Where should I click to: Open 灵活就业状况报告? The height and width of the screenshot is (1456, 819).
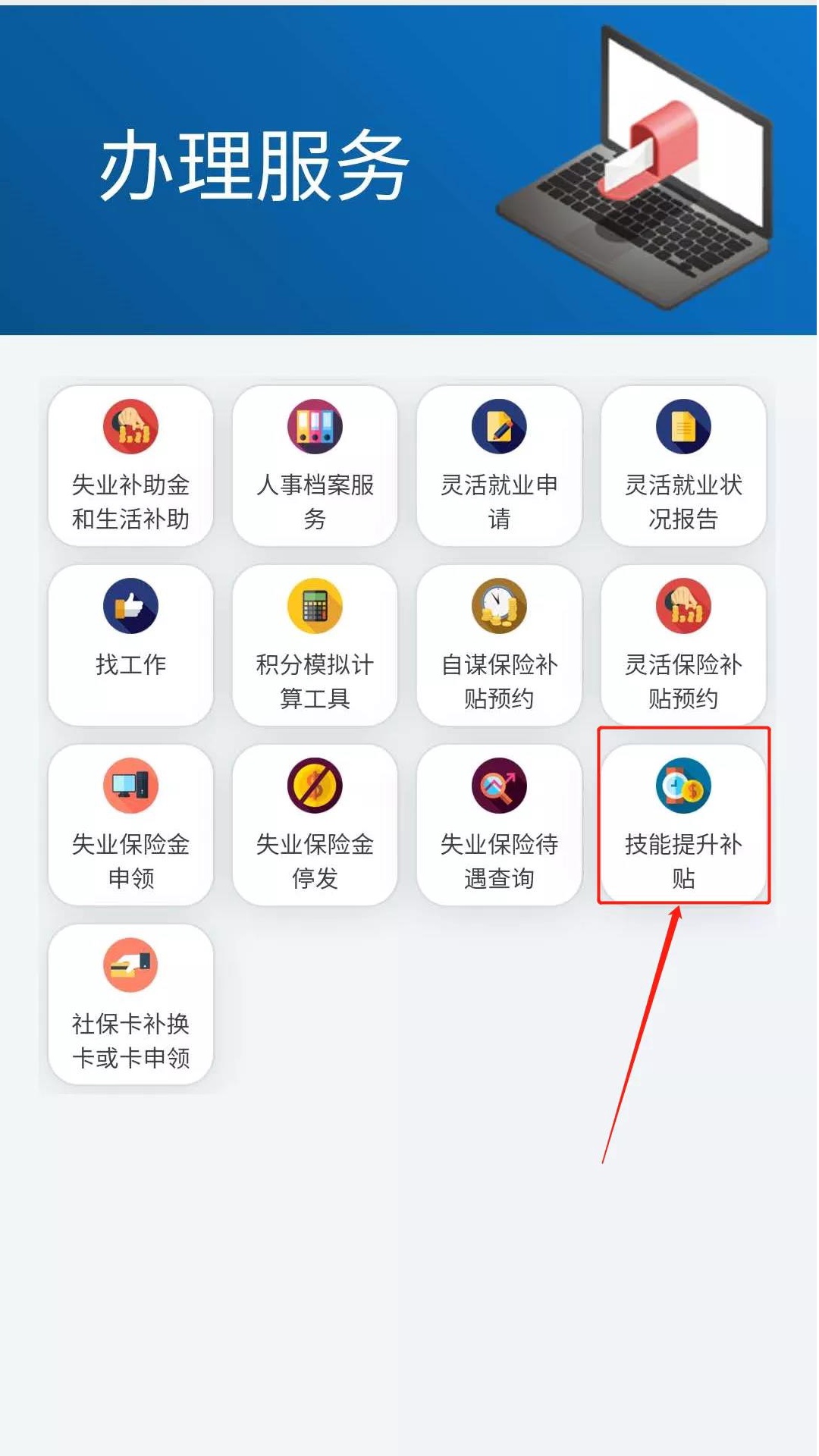(683, 466)
